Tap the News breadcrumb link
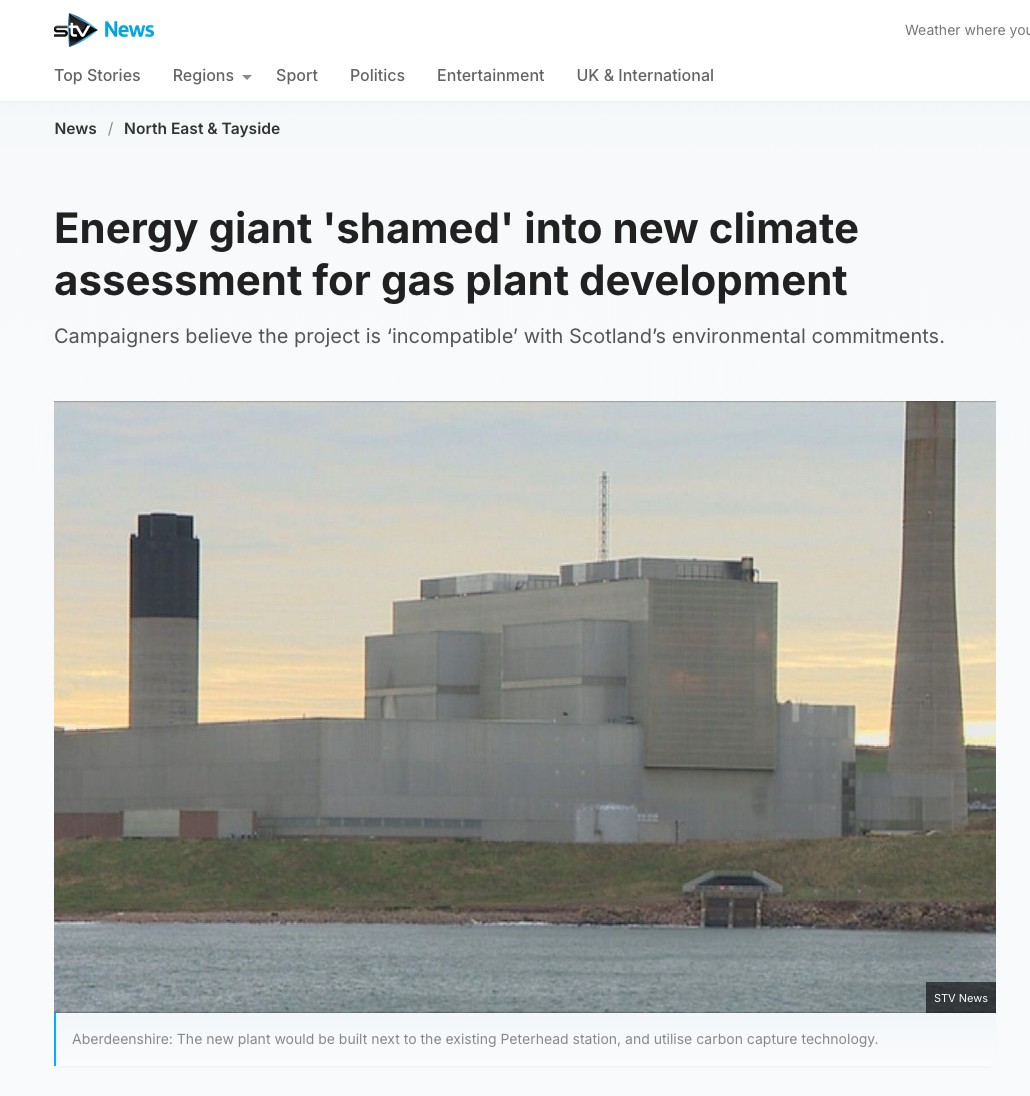1030x1096 pixels. pos(75,129)
